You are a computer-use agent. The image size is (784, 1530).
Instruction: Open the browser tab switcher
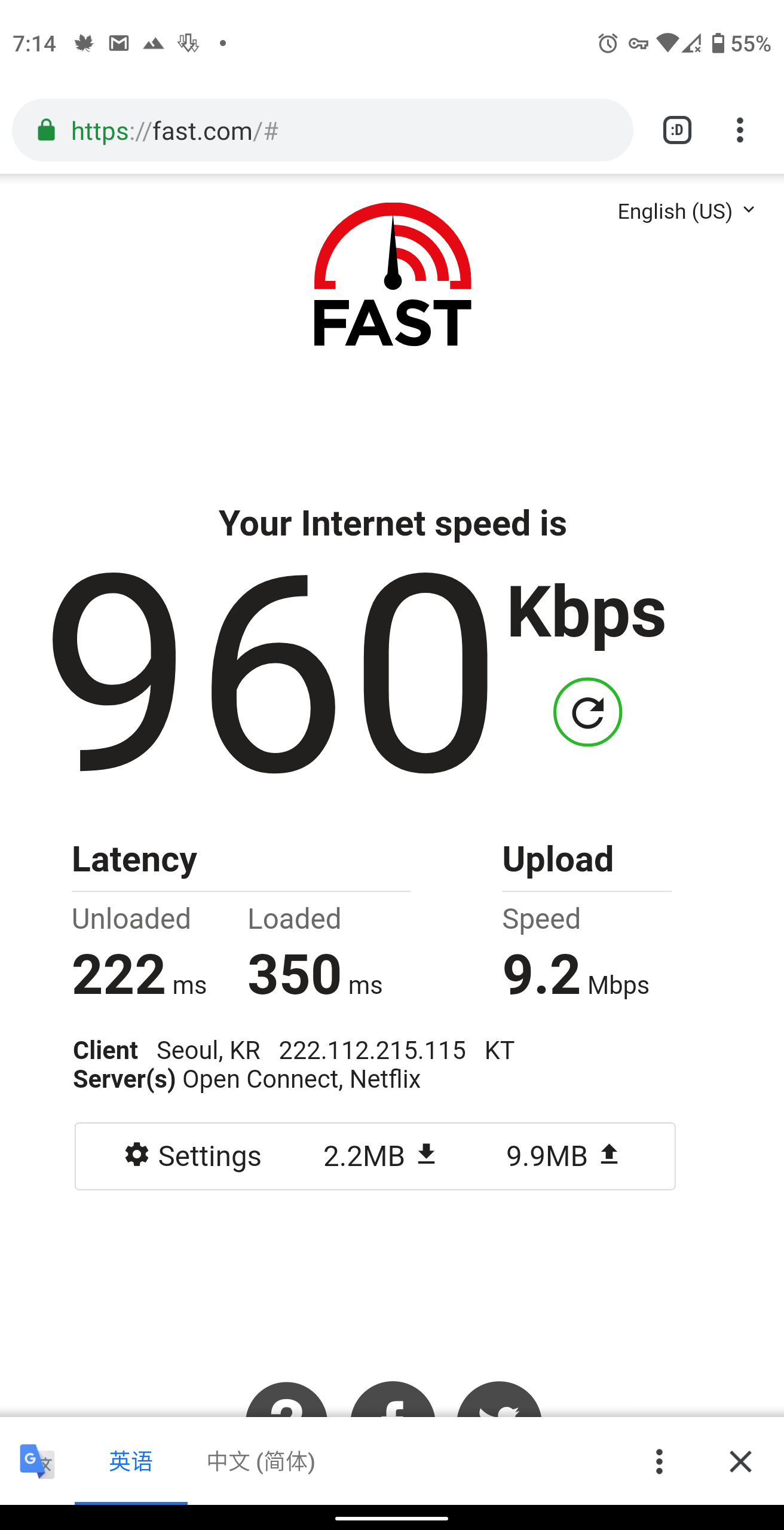[x=677, y=130]
